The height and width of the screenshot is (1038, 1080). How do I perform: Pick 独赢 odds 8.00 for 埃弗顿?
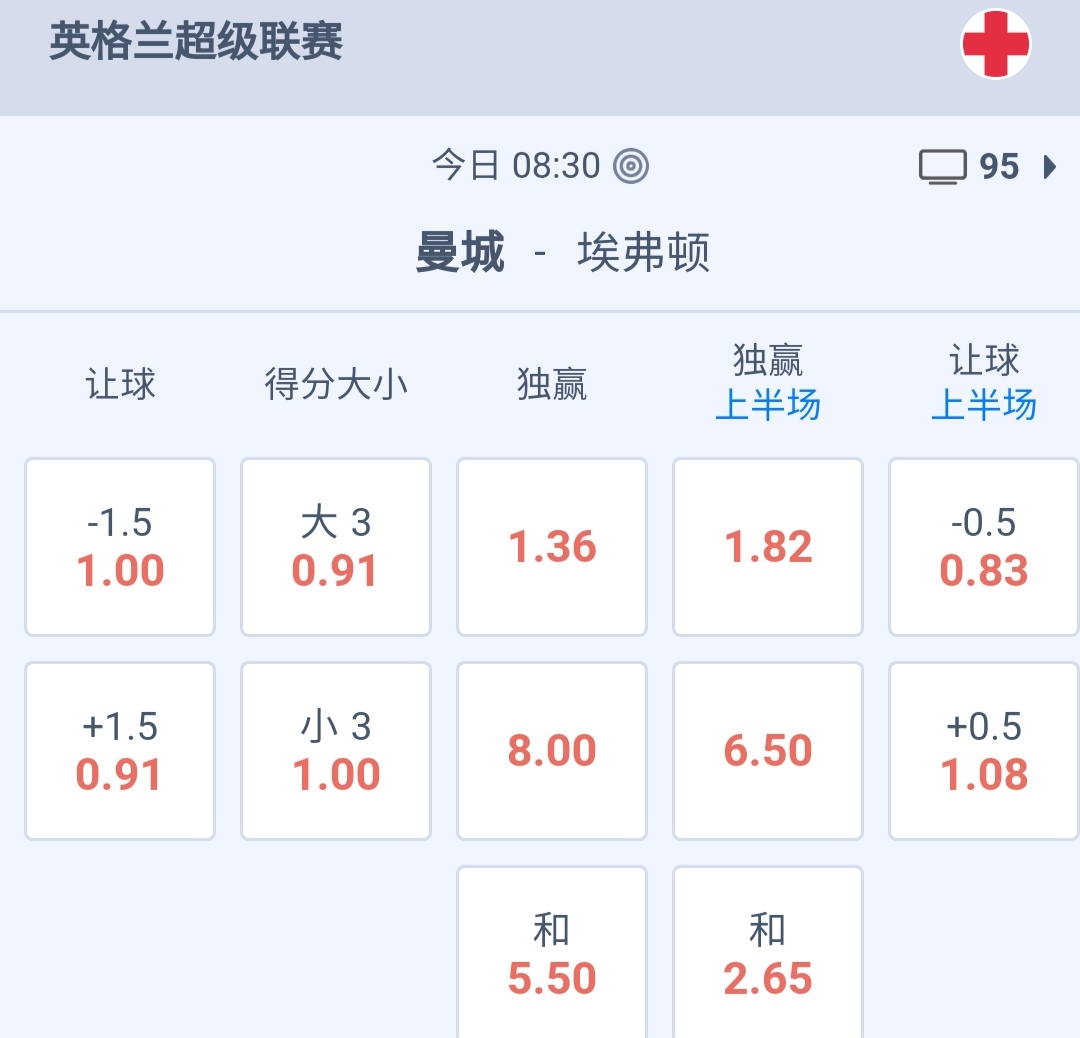click(x=552, y=751)
